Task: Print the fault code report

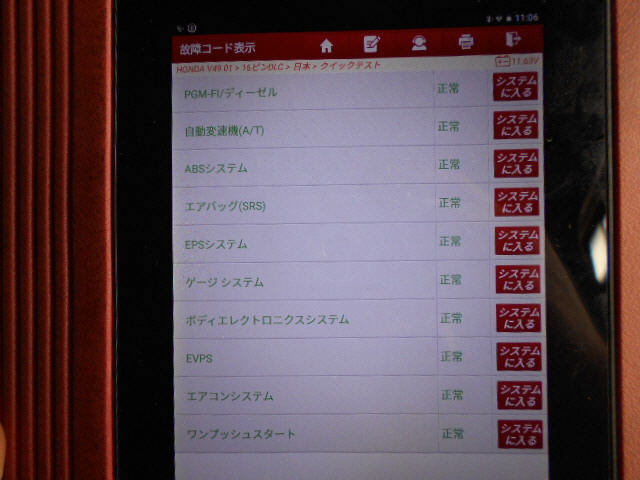Action: click(x=466, y=43)
